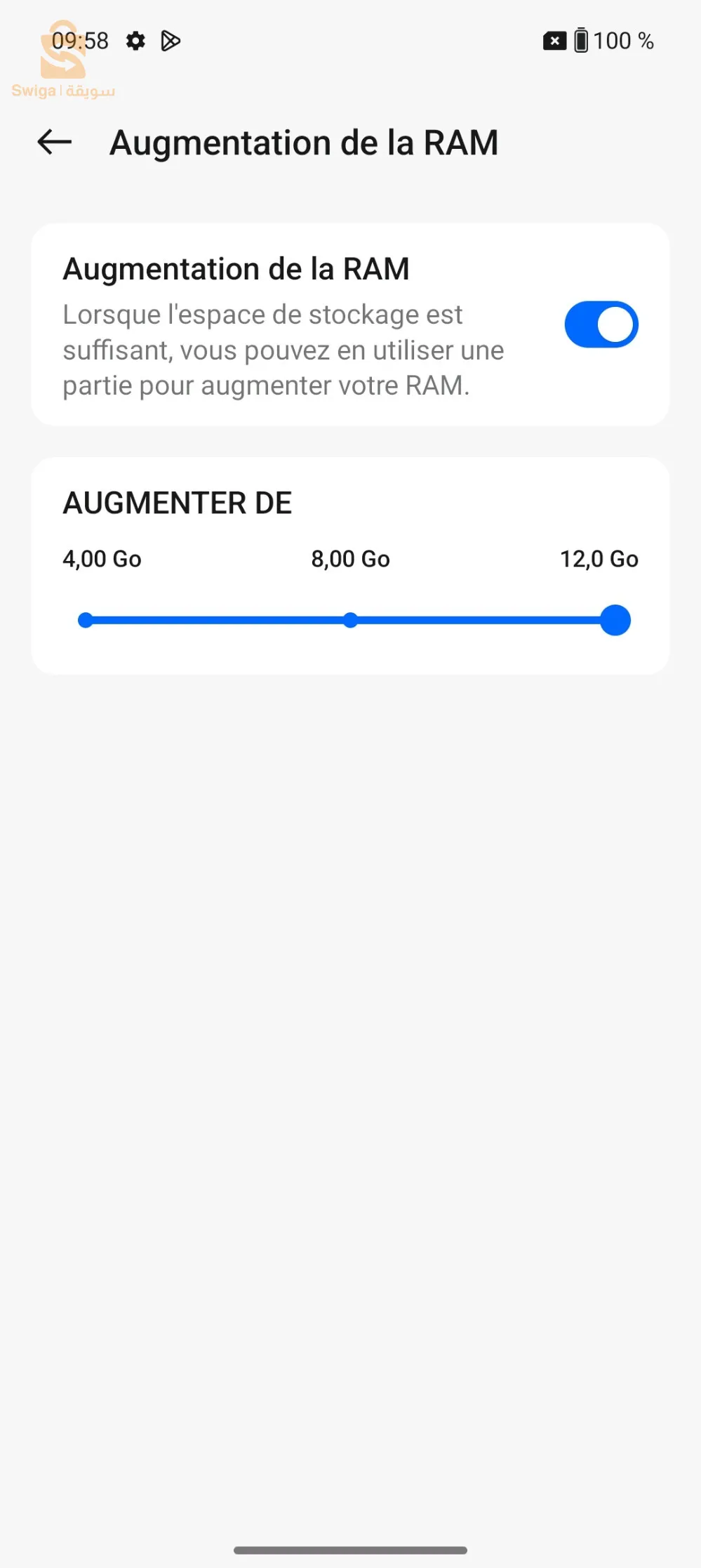Image resolution: width=701 pixels, height=1568 pixels.
Task: Tap the 12,0 Go label
Action: coord(598,559)
